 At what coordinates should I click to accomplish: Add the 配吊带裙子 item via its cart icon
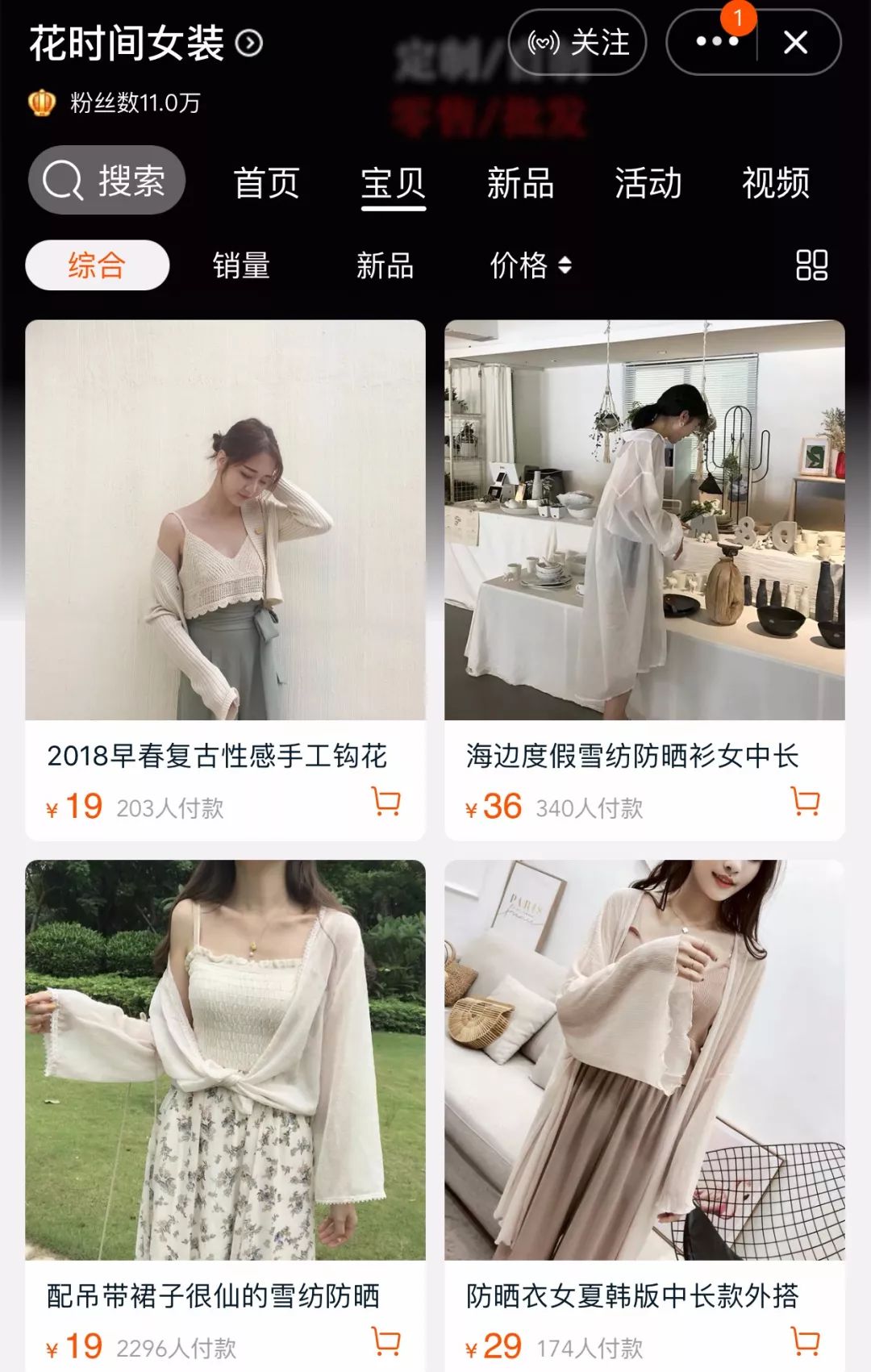[x=387, y=1339]
